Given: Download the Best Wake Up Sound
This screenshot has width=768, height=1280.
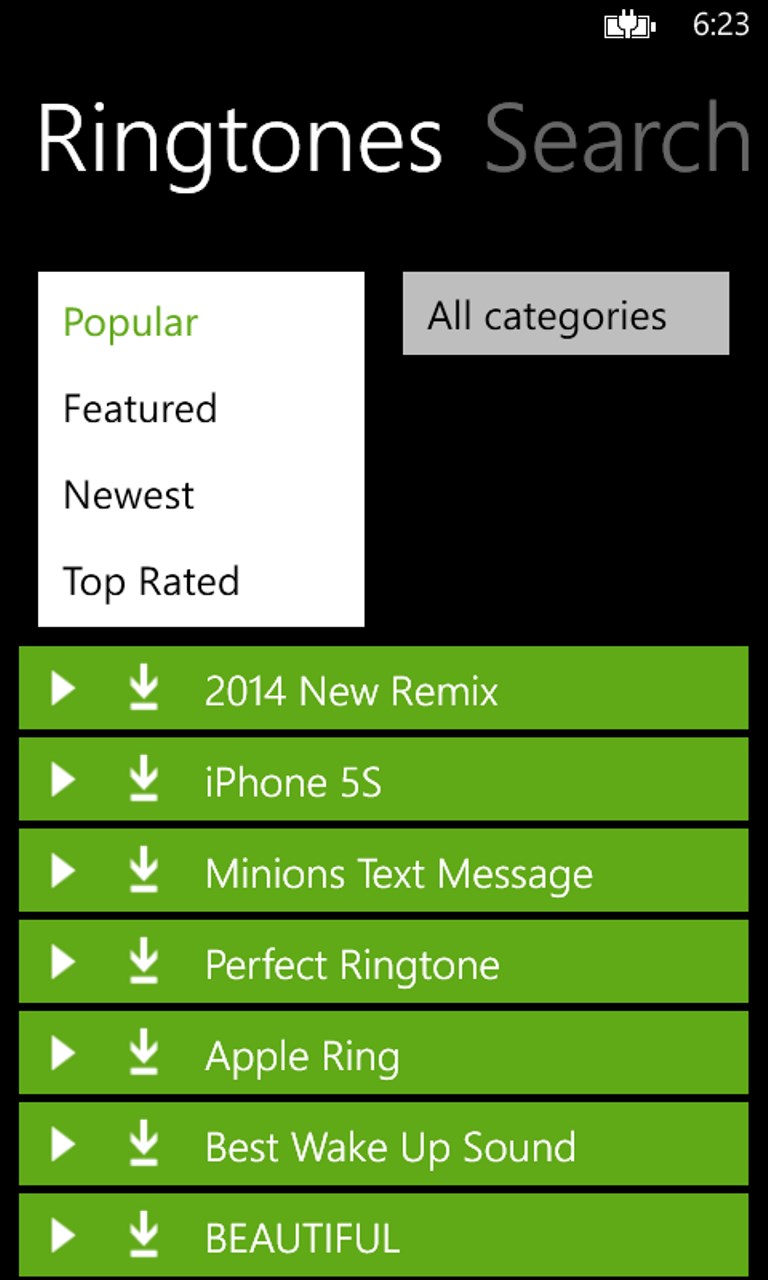Looking at the screenshot, I should point(145,1143).
